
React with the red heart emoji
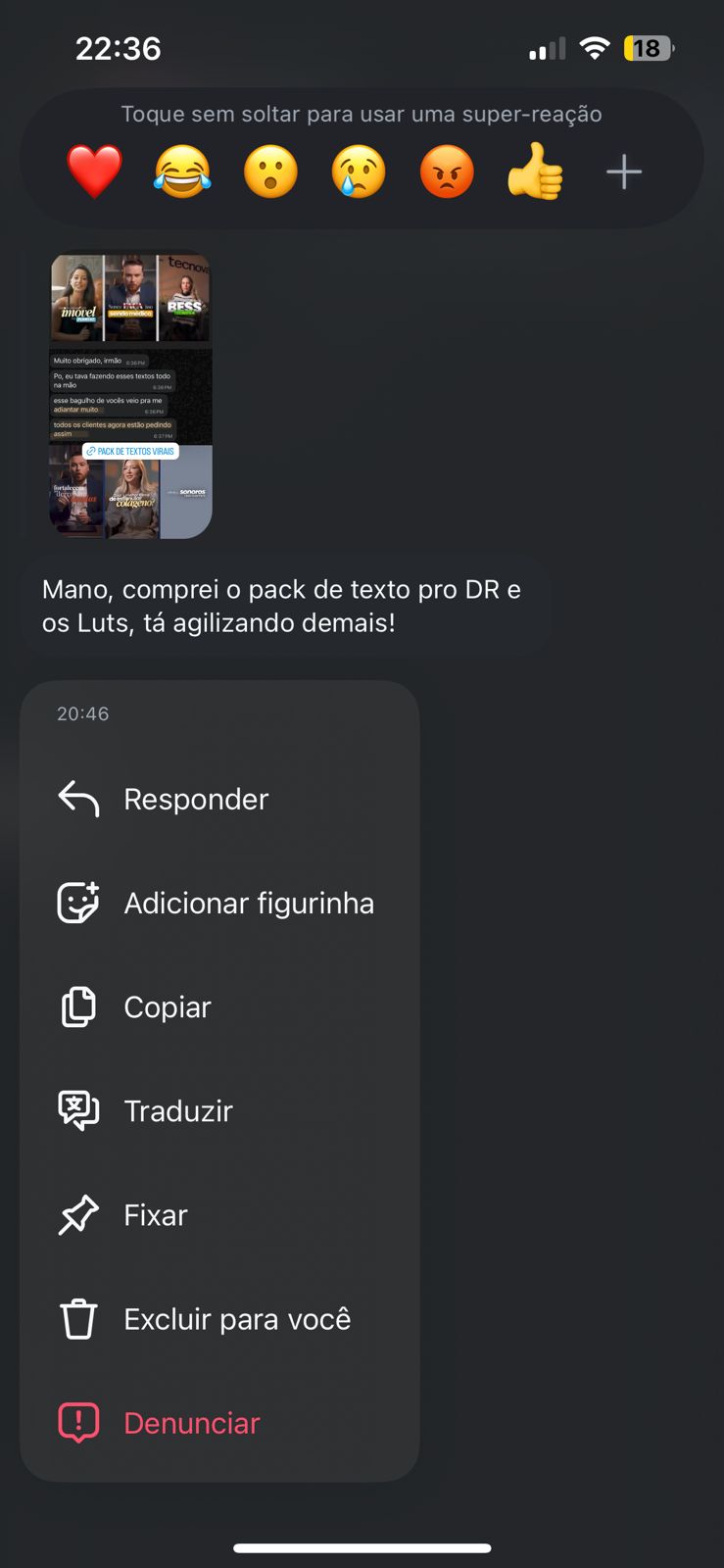pos(94,171)
